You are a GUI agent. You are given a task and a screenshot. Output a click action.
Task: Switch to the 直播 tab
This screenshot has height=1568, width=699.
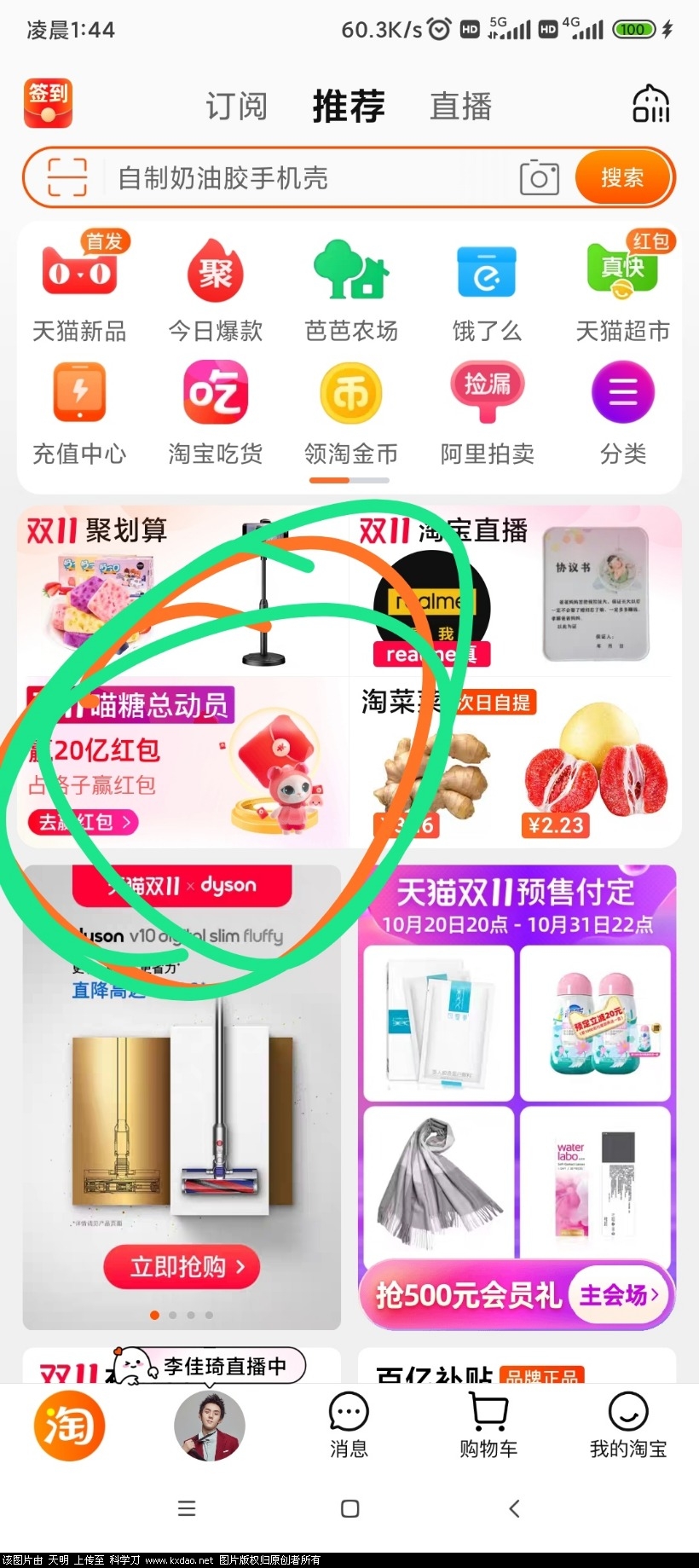click(460, 107)
